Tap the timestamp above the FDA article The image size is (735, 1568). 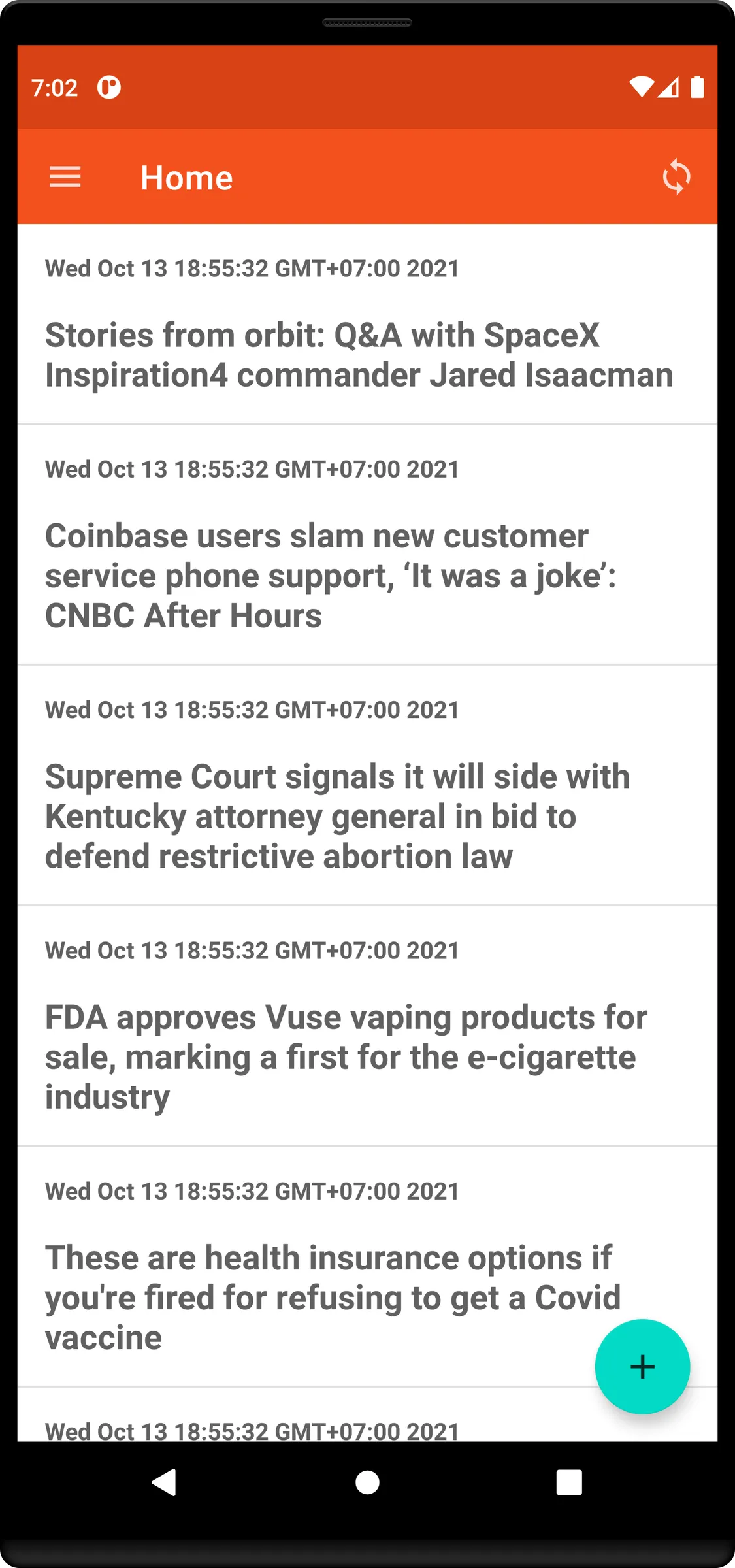[x=252, y=951]
